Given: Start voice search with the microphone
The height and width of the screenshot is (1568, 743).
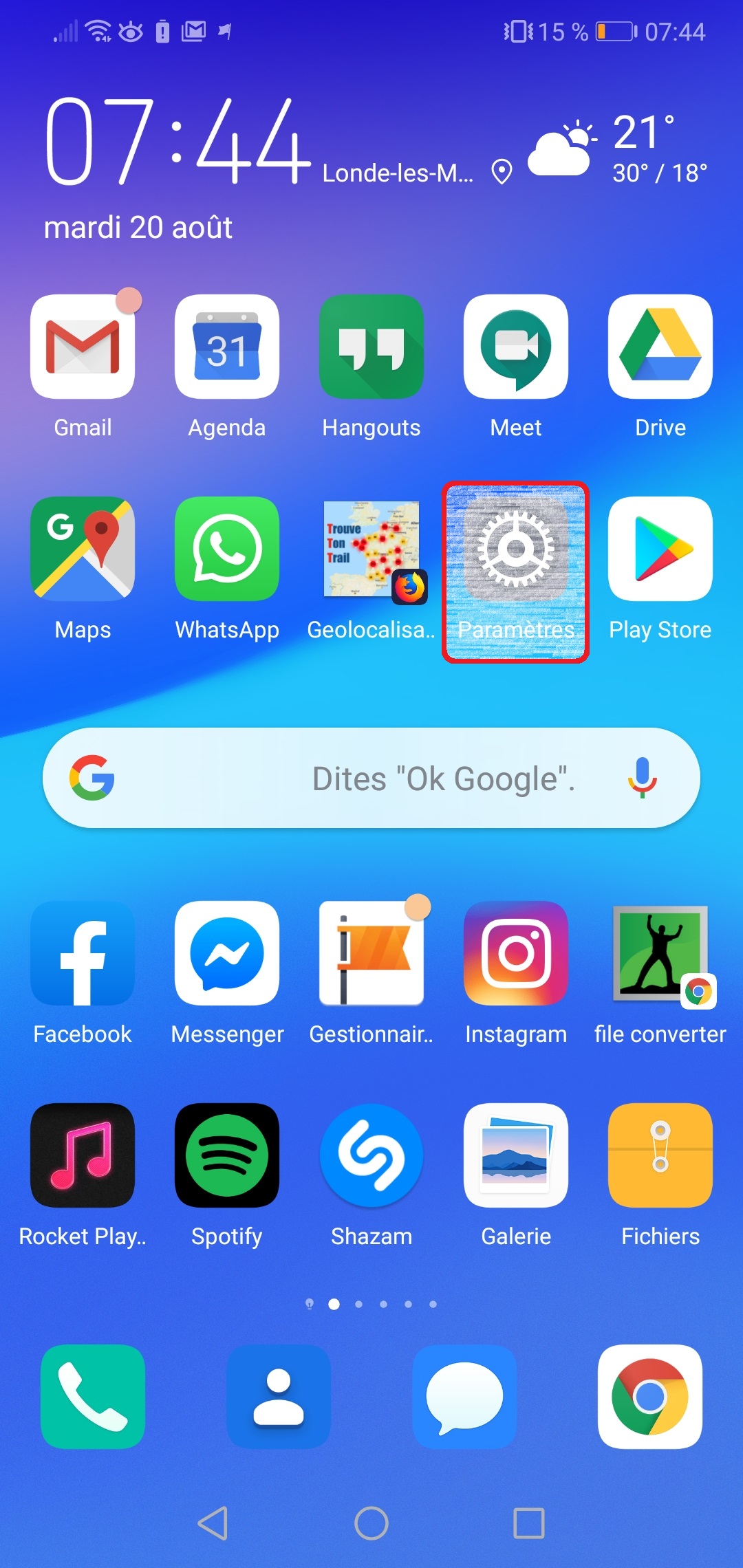Looking at the screenshot, I should 643,778.
